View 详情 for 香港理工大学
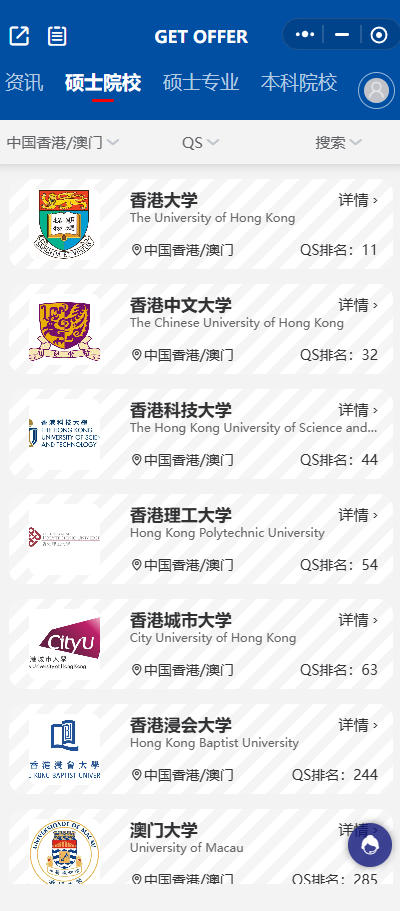Screen dimensions: 400x911 [x=358, y=515]
